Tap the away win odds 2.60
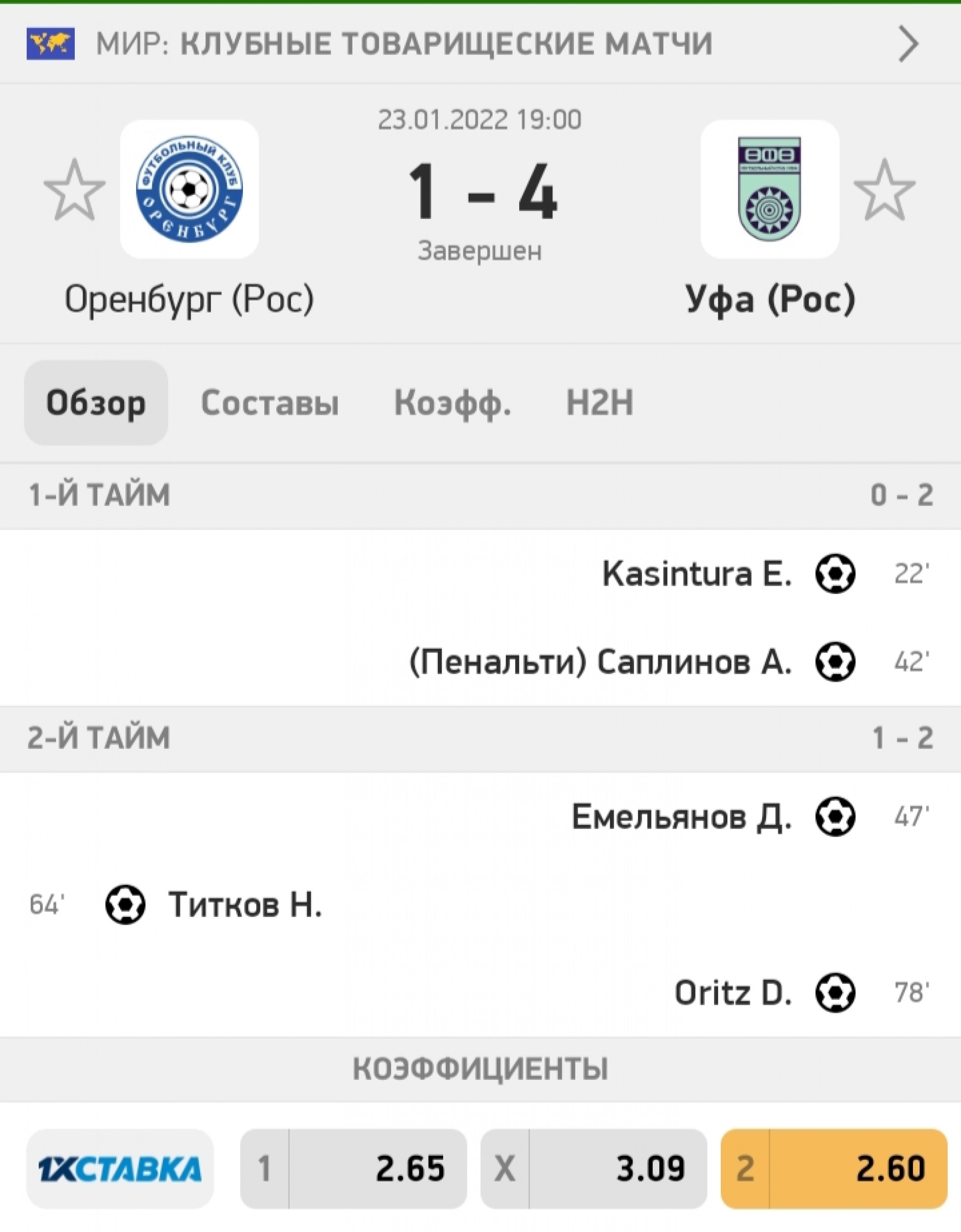 tap(833, 1168)
